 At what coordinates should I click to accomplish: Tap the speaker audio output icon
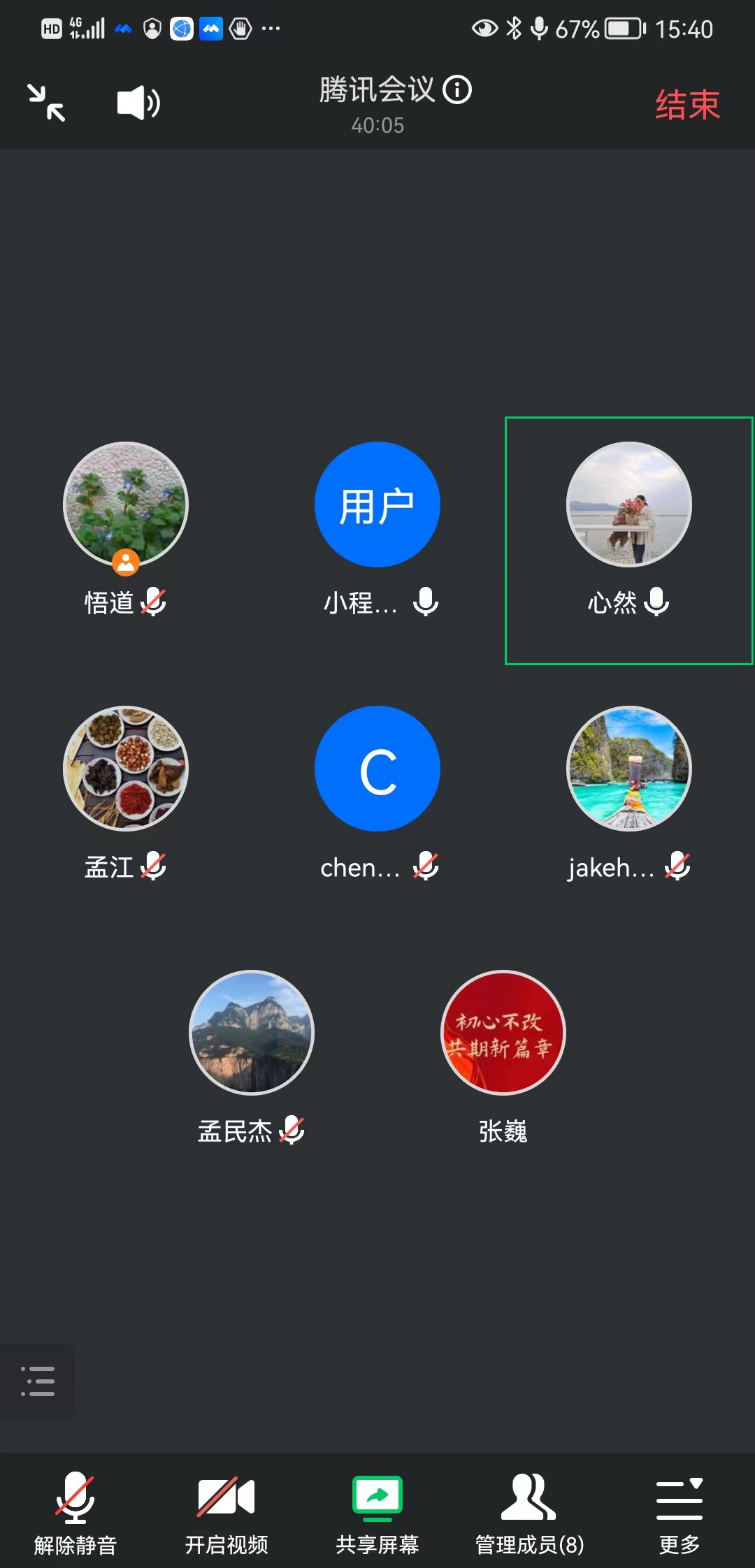point(137,102)
